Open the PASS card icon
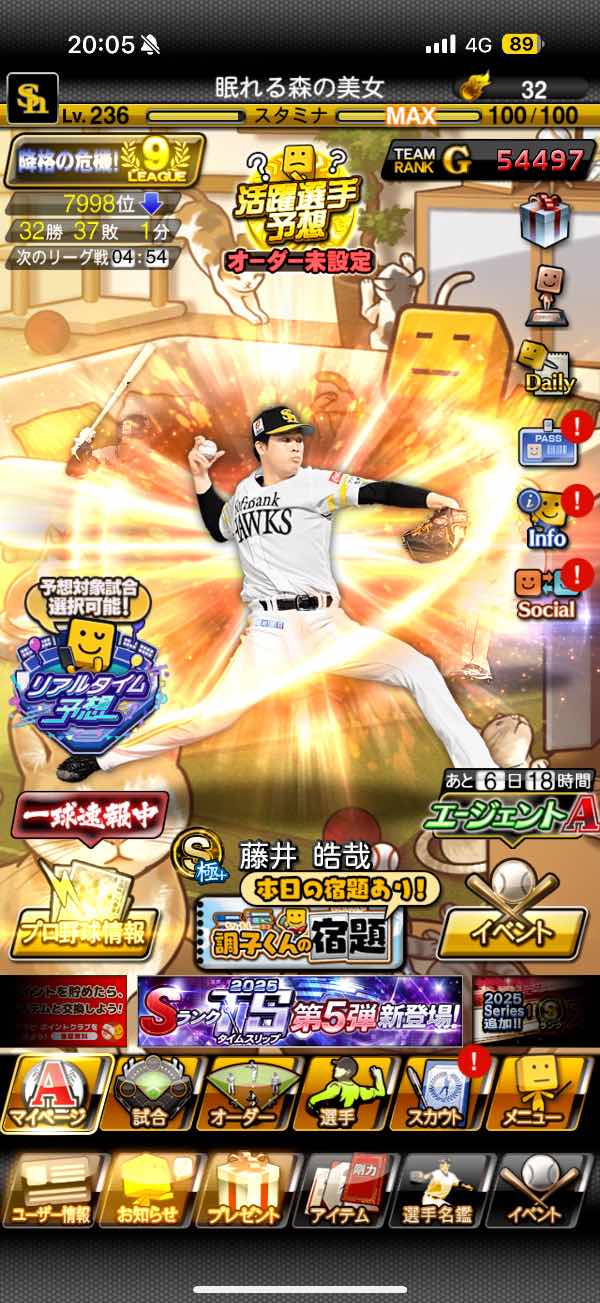 point(545,445)
